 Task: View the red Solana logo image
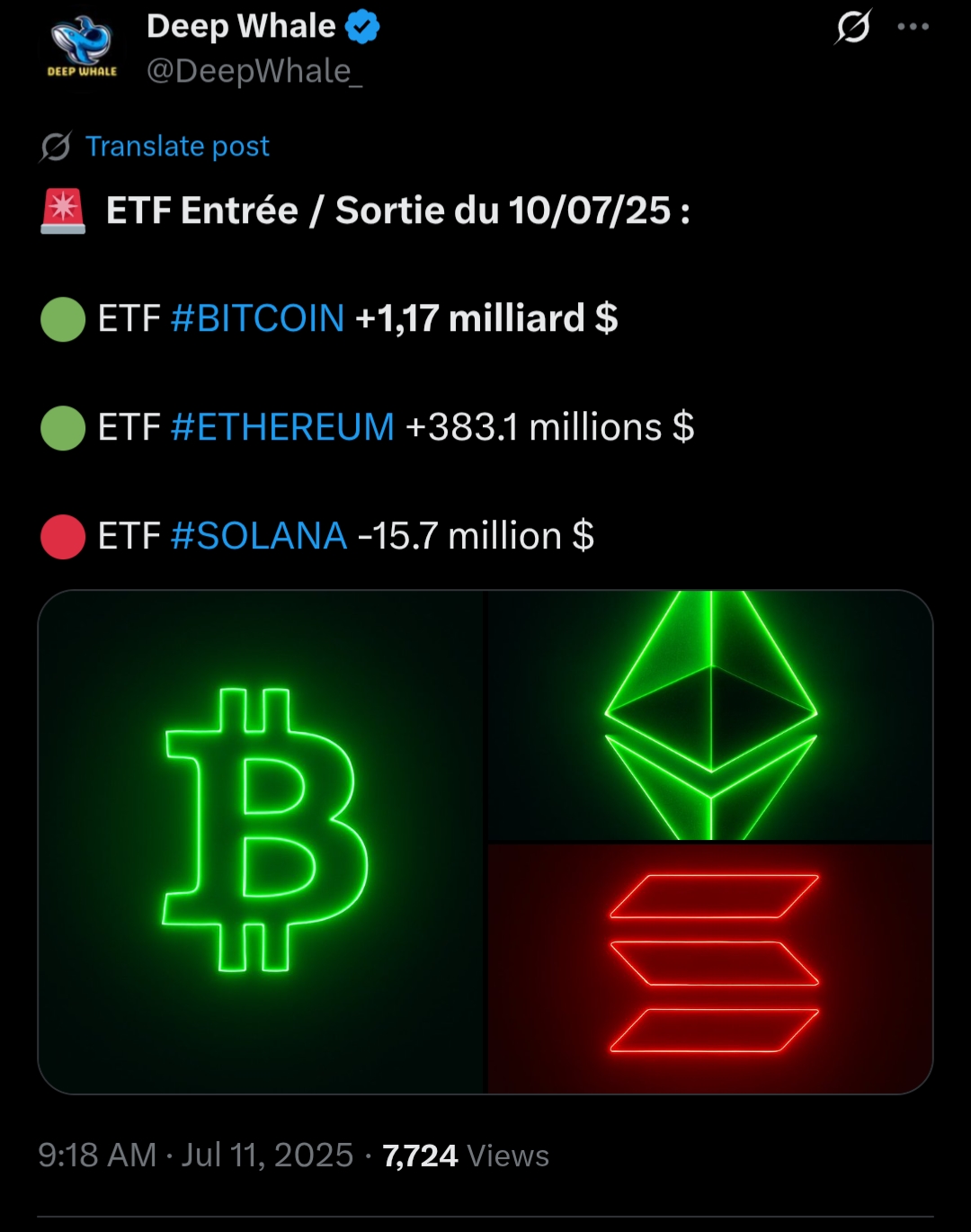tap(710, 967)
